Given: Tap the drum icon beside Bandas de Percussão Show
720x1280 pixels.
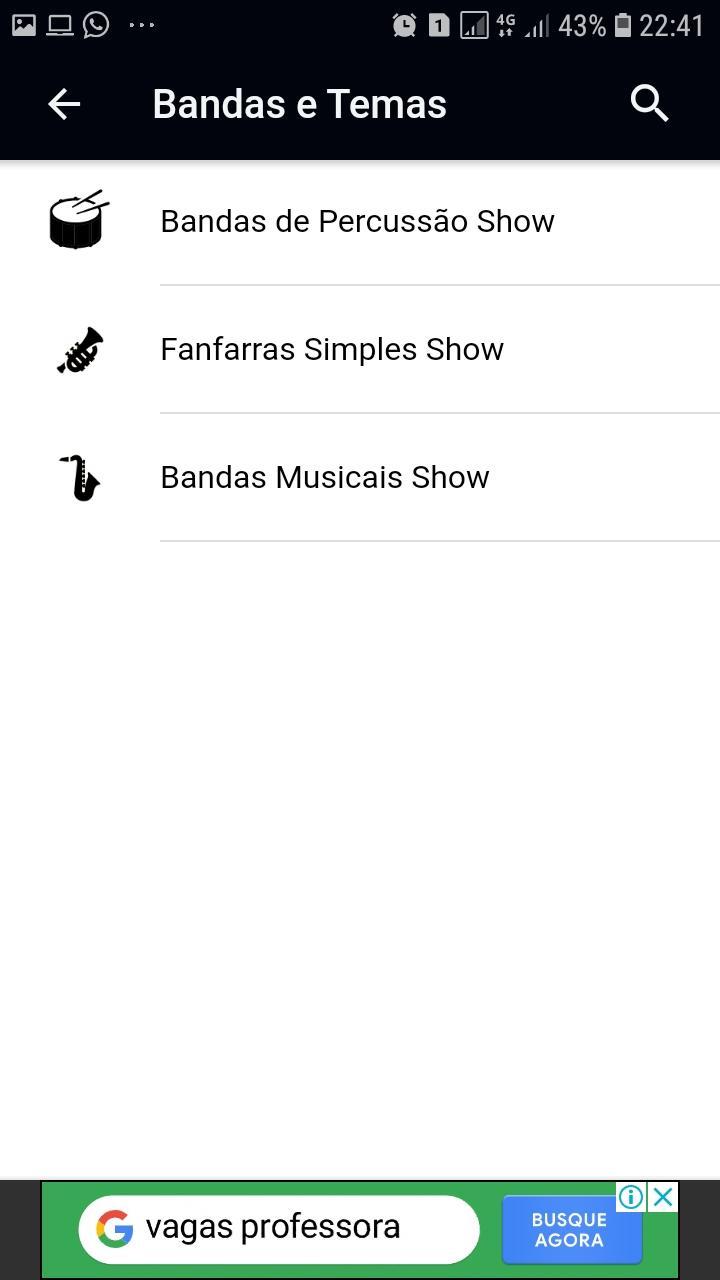Looking at the screenshot, I should (x=78, y=221).
